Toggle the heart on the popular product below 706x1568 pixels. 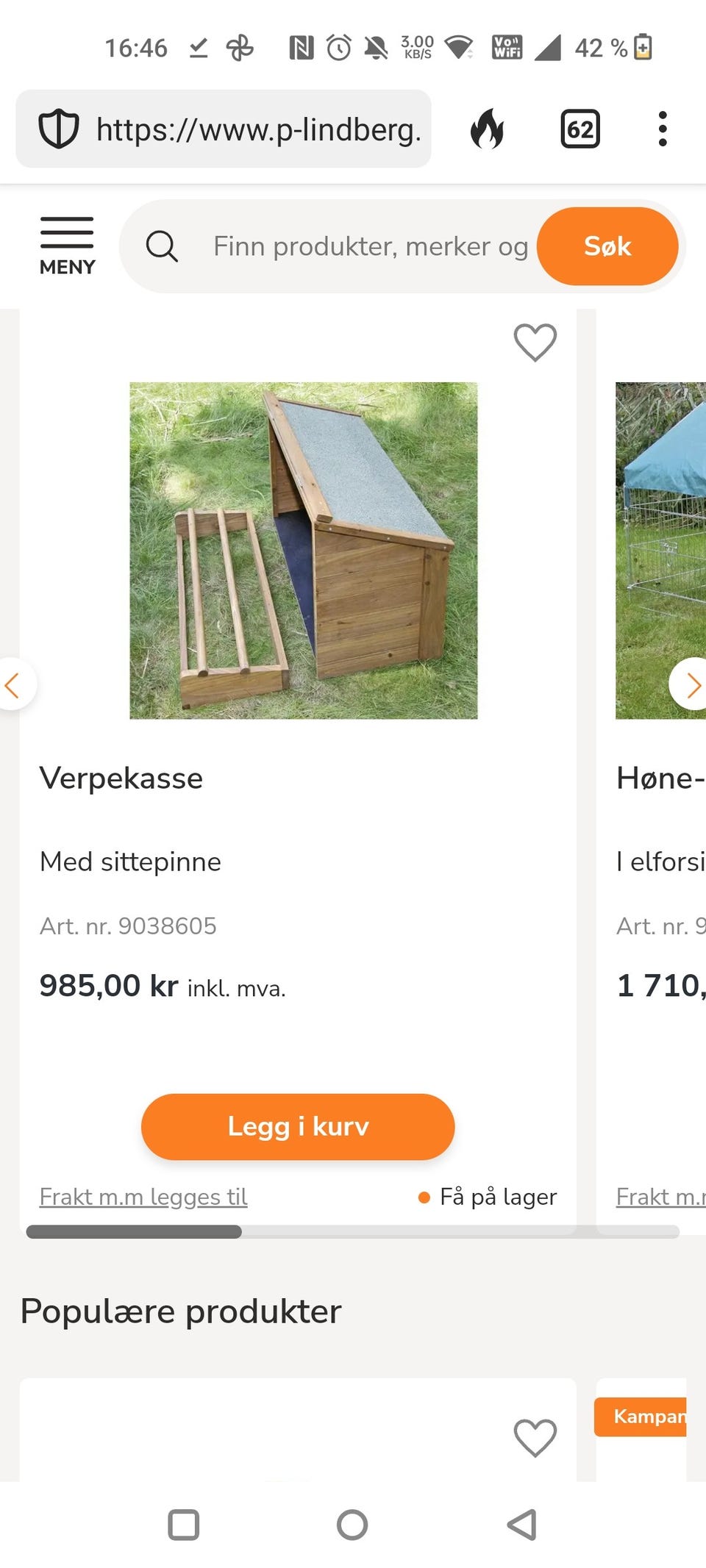[533, 1439]
